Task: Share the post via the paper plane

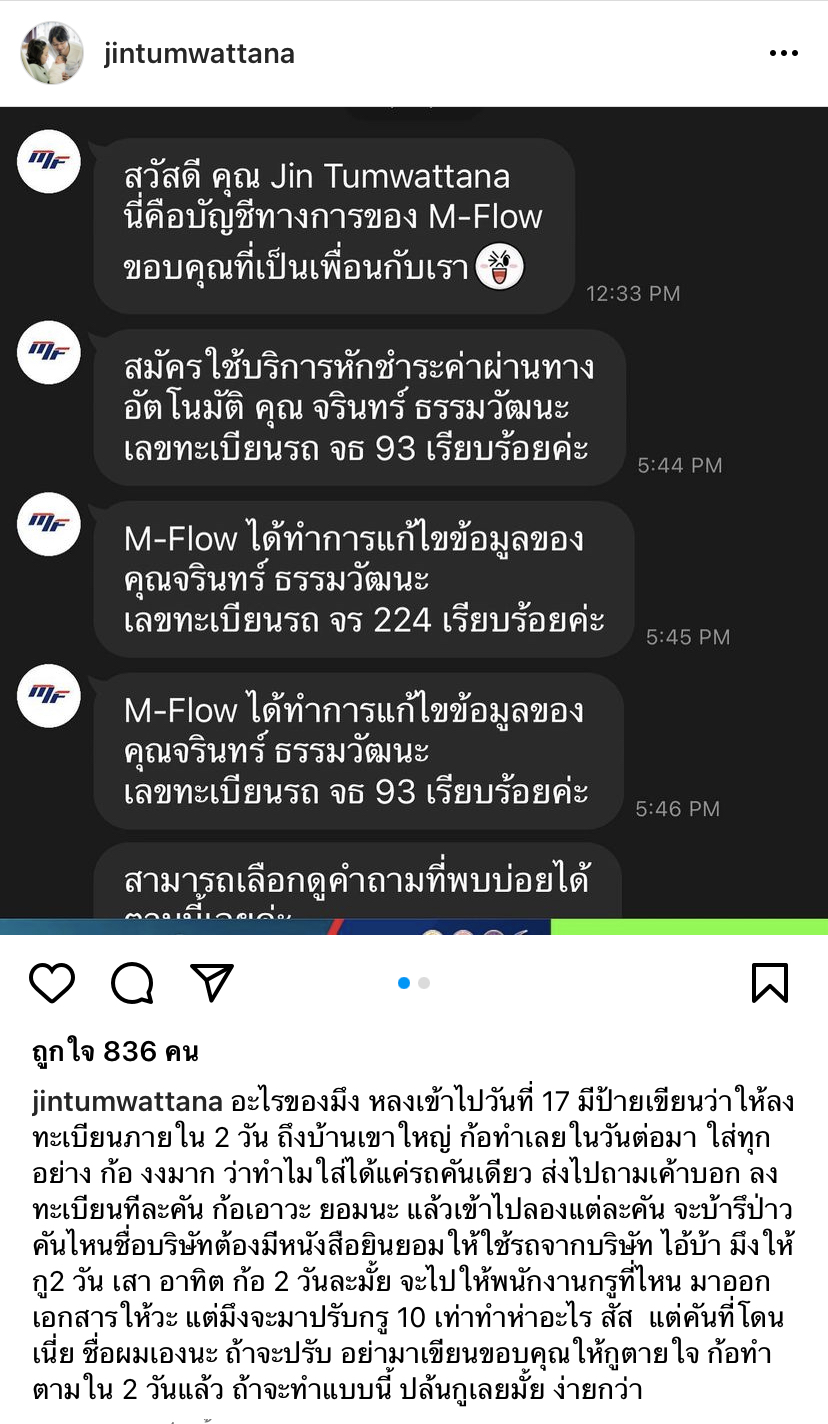Action: (x=212, y=983)
